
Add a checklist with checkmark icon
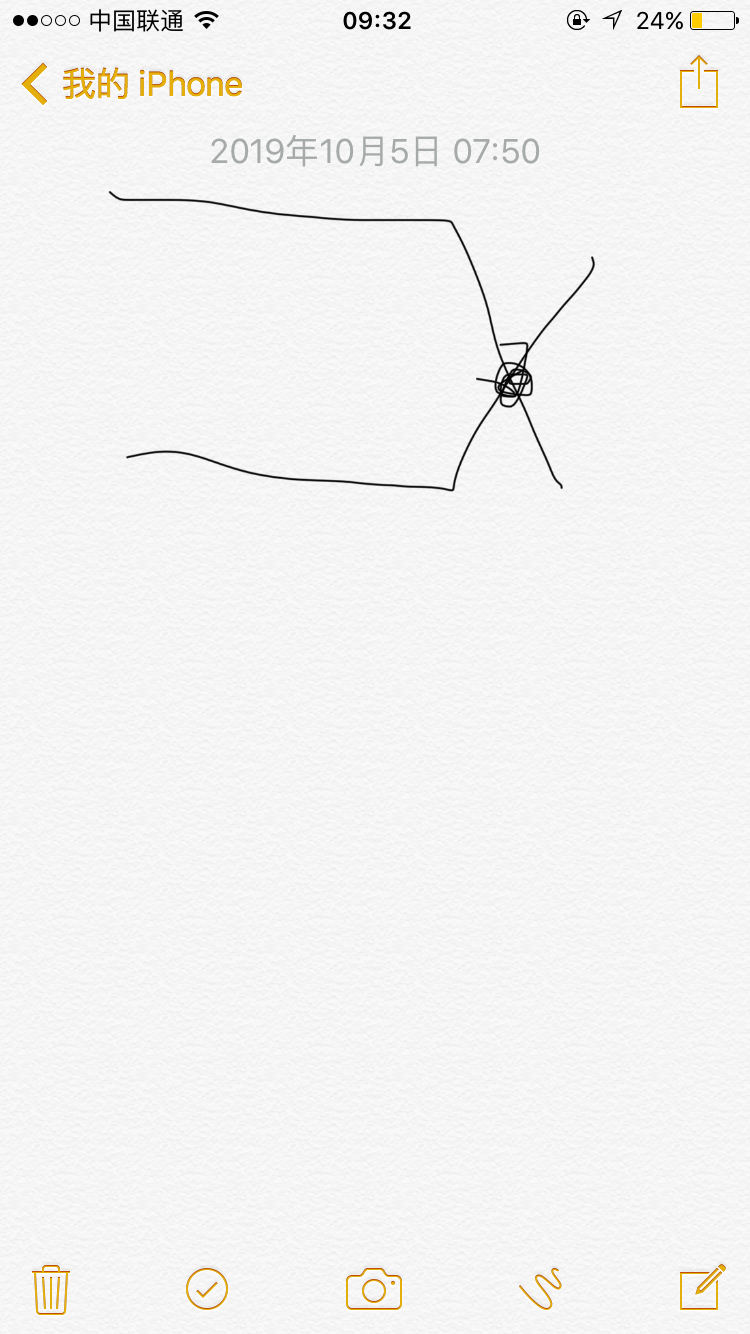coord(207,1289)
